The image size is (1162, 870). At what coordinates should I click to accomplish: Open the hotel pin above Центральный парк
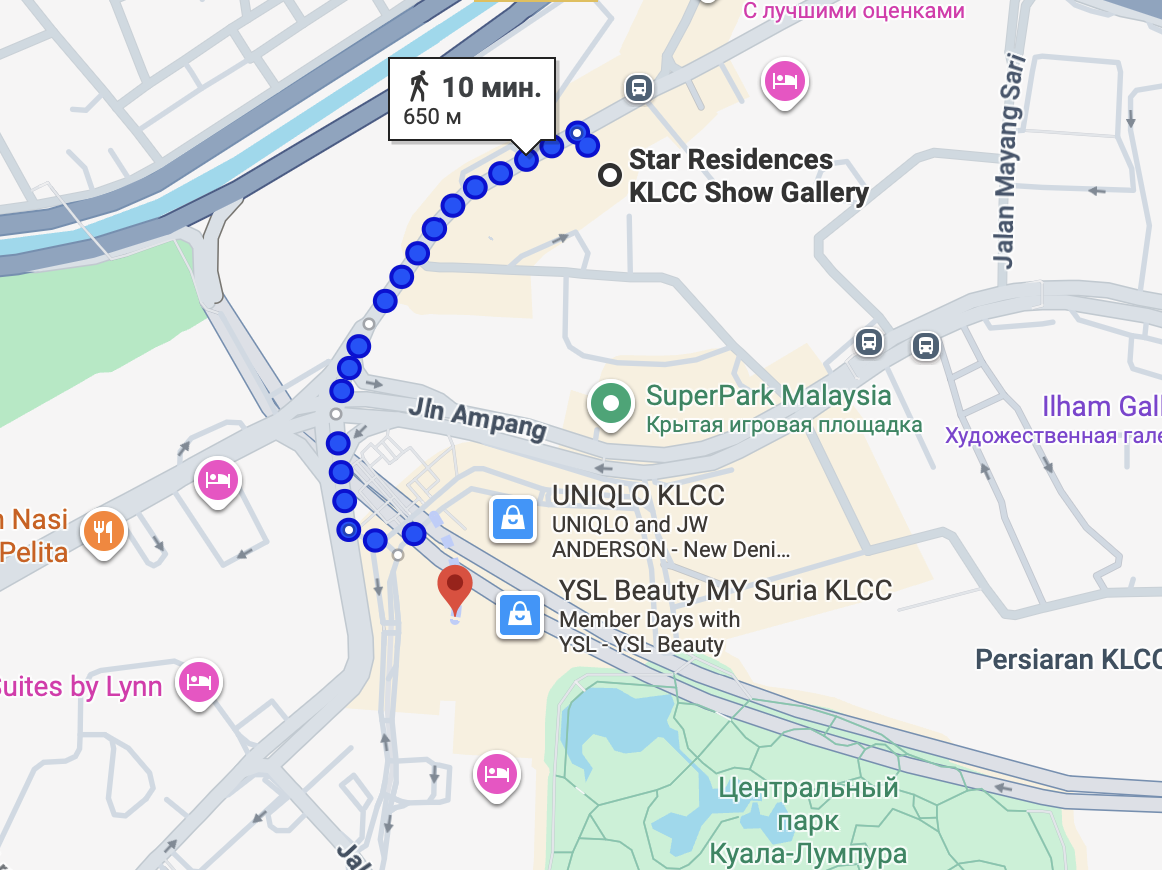497,772
